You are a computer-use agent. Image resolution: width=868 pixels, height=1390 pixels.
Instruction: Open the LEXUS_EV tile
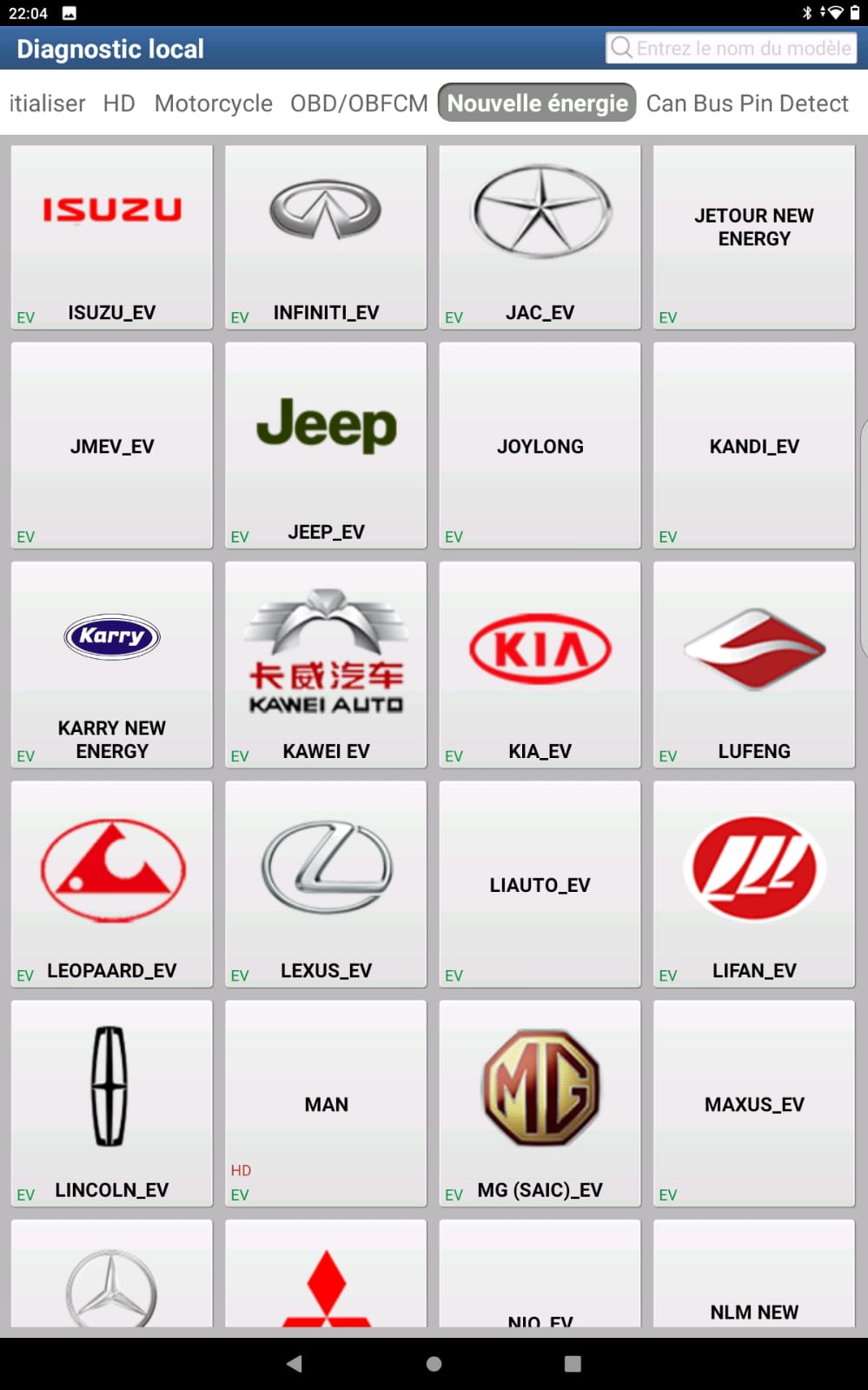[326, 884]
